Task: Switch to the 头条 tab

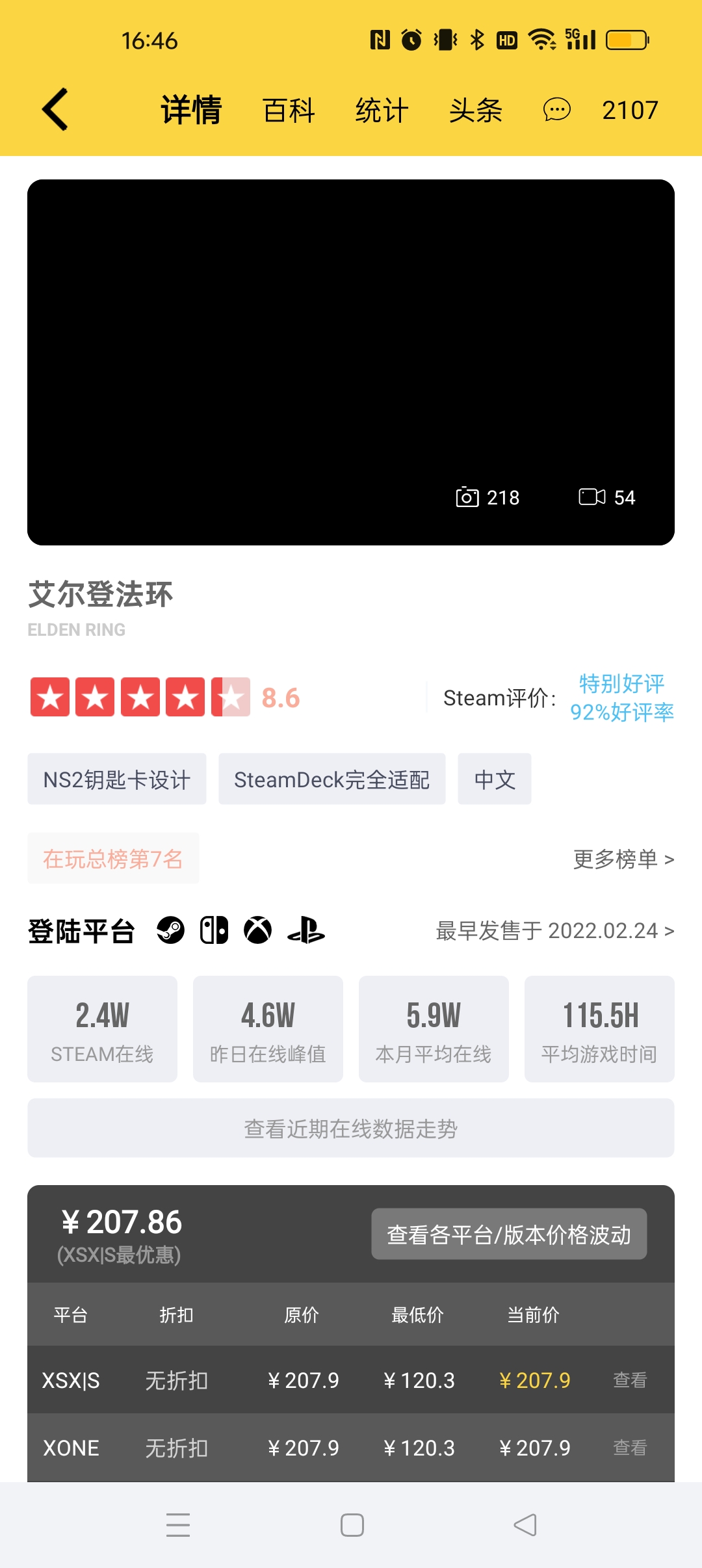Action: point(475,110)
